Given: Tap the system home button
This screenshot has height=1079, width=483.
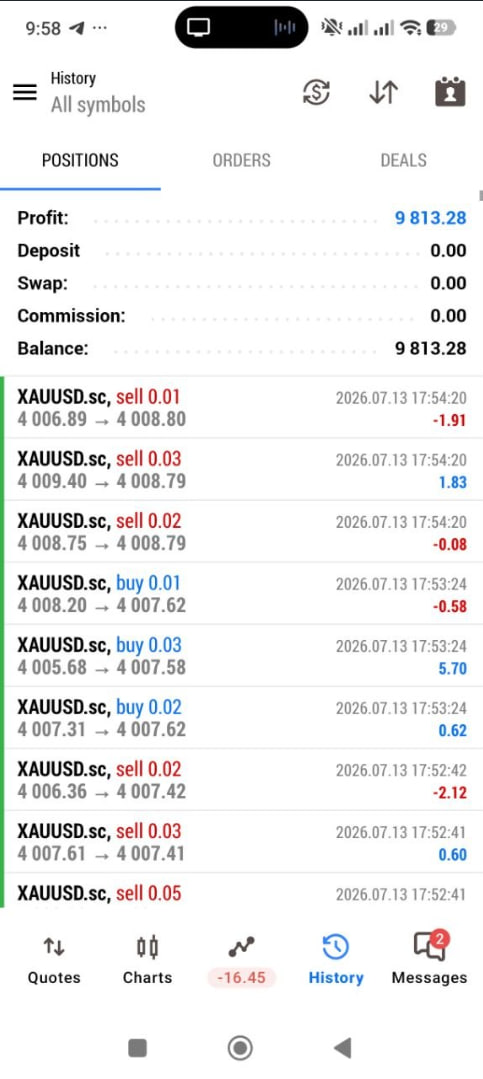Looking at the screenshot, I should [240, 1048].
